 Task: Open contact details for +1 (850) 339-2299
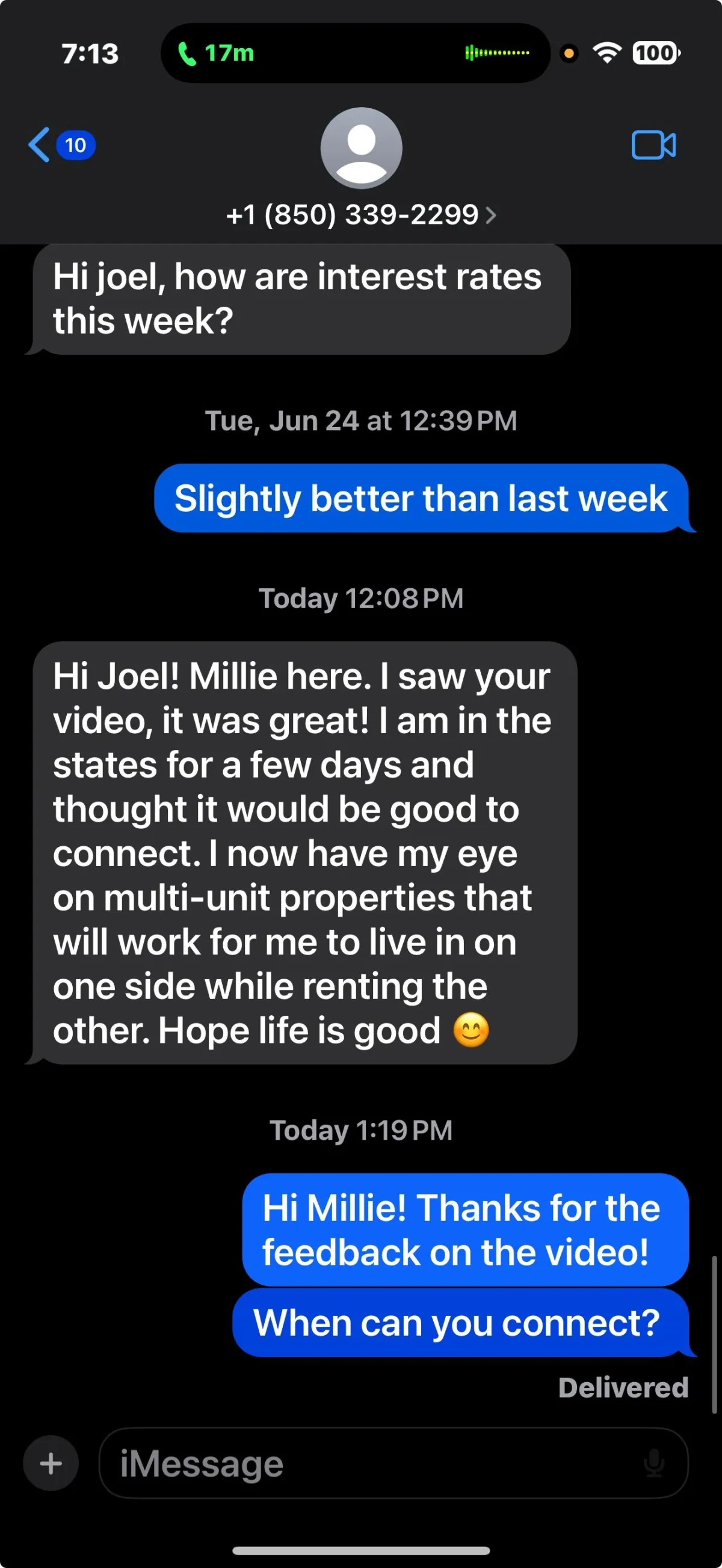coord(361,214)
